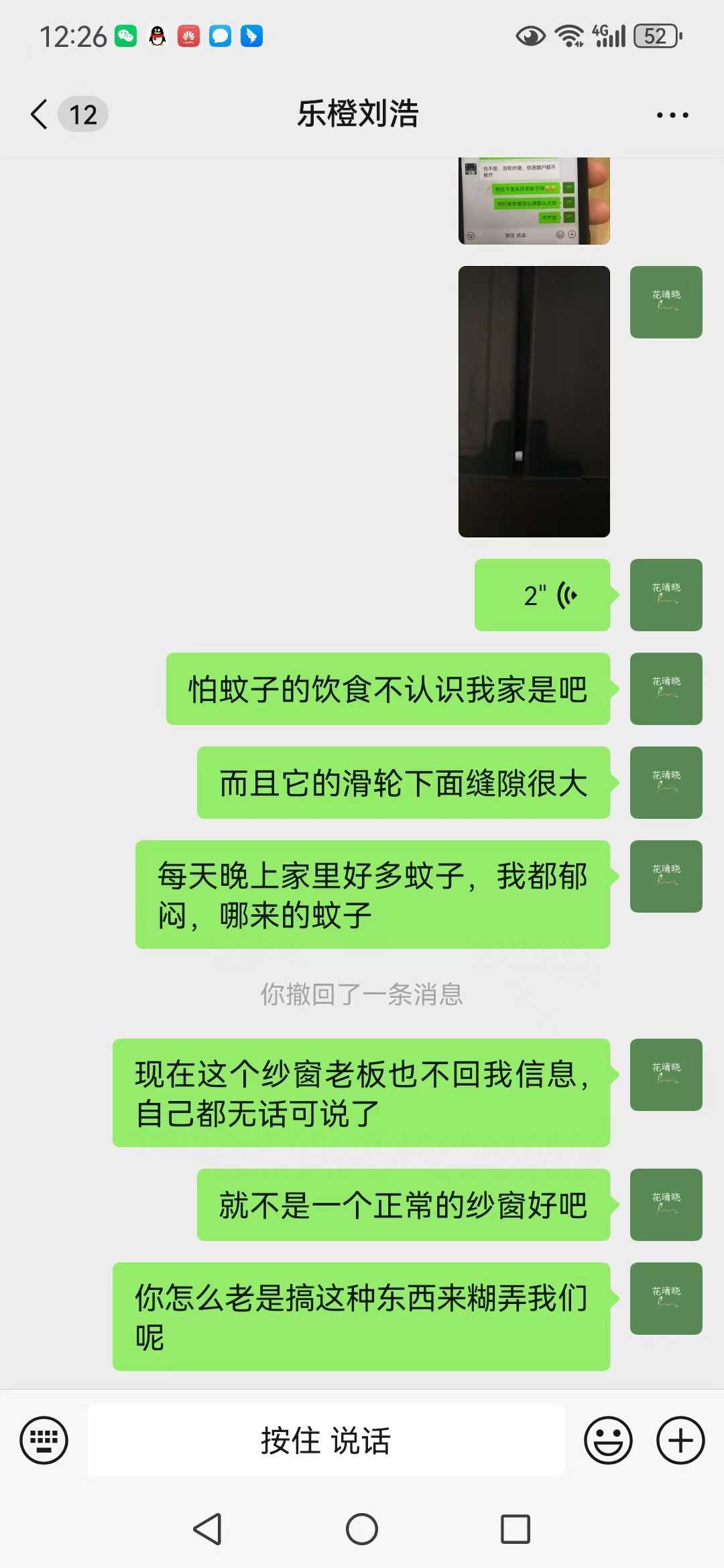Open the chat screenshot image at top
The height and width of the screenshot is (1568, 724).
pyautogui.click(x=534, y=201)
